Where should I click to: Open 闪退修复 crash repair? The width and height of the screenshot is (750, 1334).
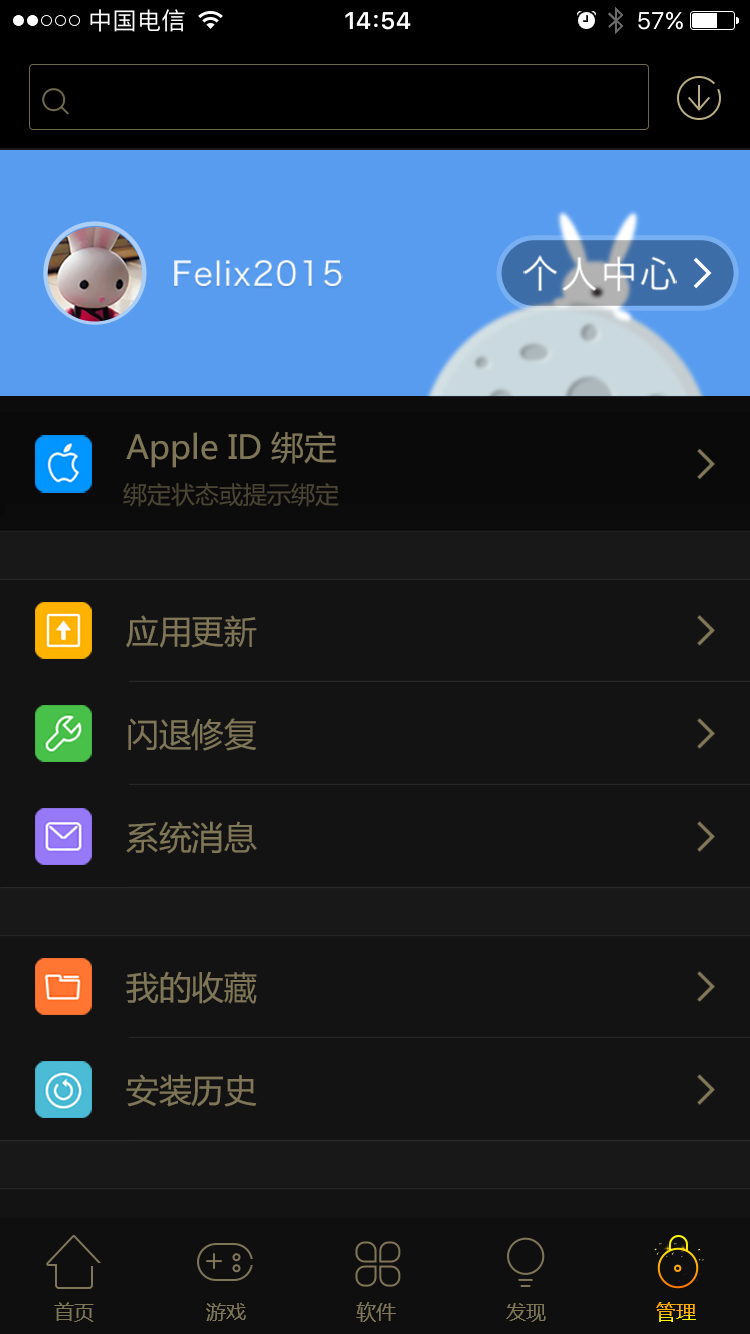click(x=375, y=734)
